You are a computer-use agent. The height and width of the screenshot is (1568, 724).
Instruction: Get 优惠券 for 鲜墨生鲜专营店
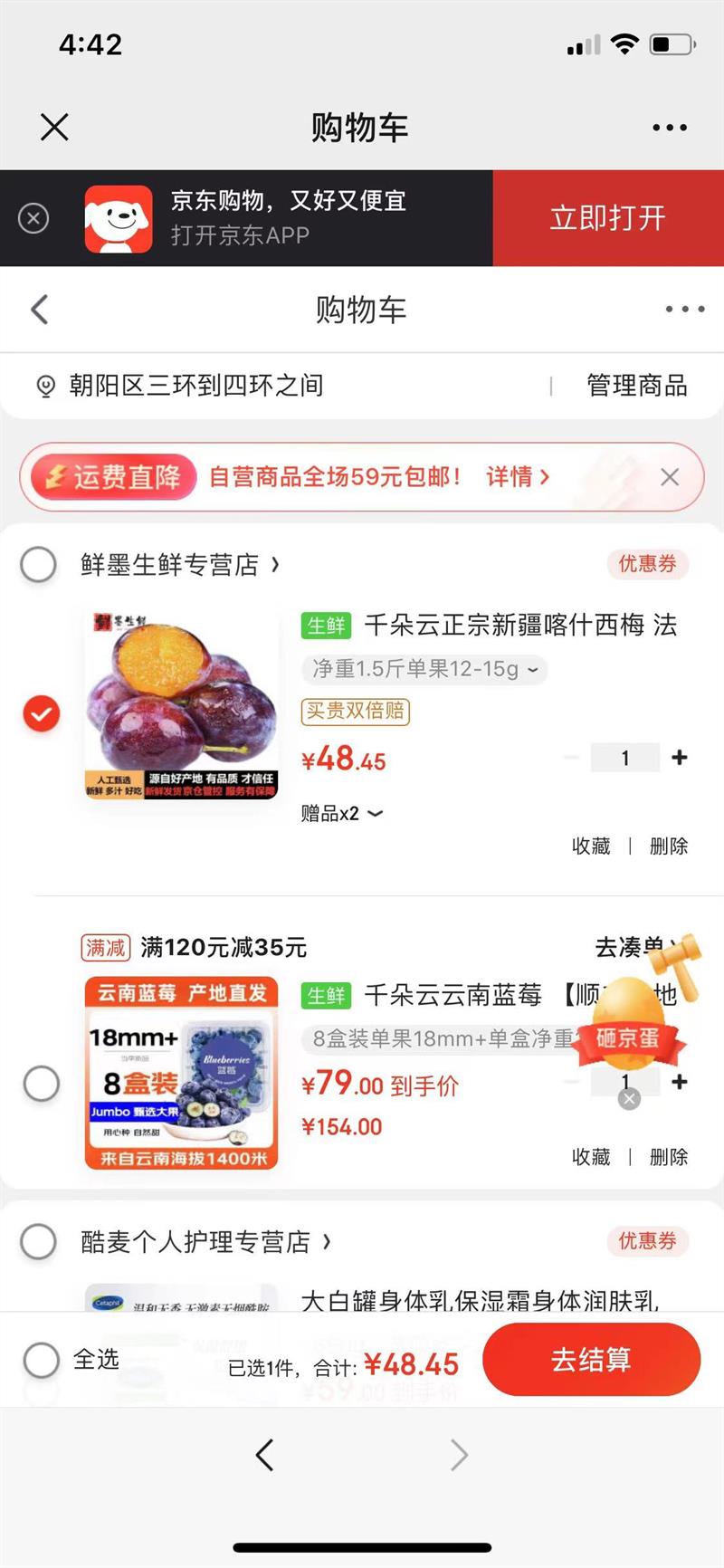(647, 564)
